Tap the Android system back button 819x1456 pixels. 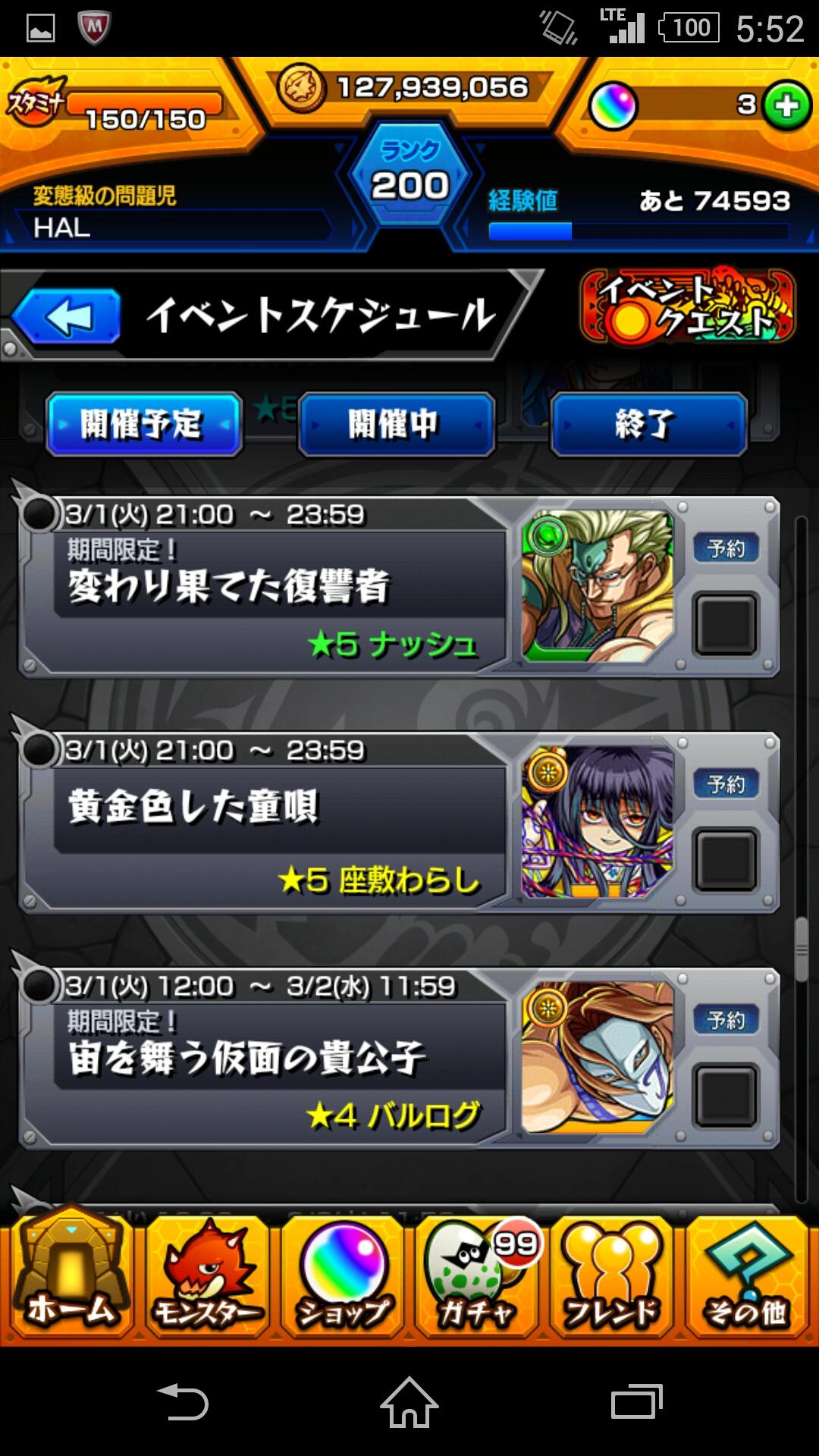pos(182,1401)
